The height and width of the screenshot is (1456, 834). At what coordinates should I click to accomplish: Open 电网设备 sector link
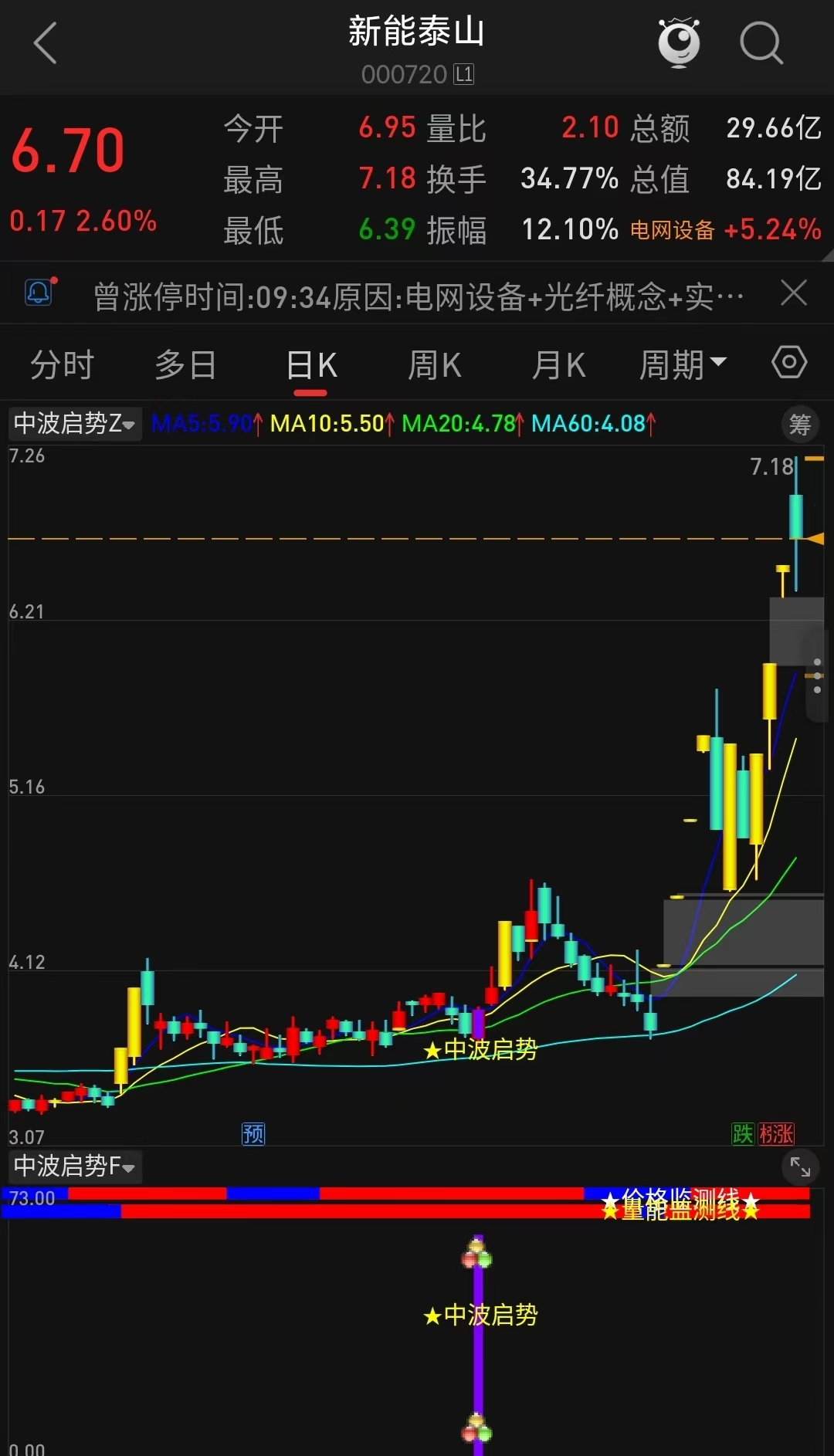(x=672, y=230)
